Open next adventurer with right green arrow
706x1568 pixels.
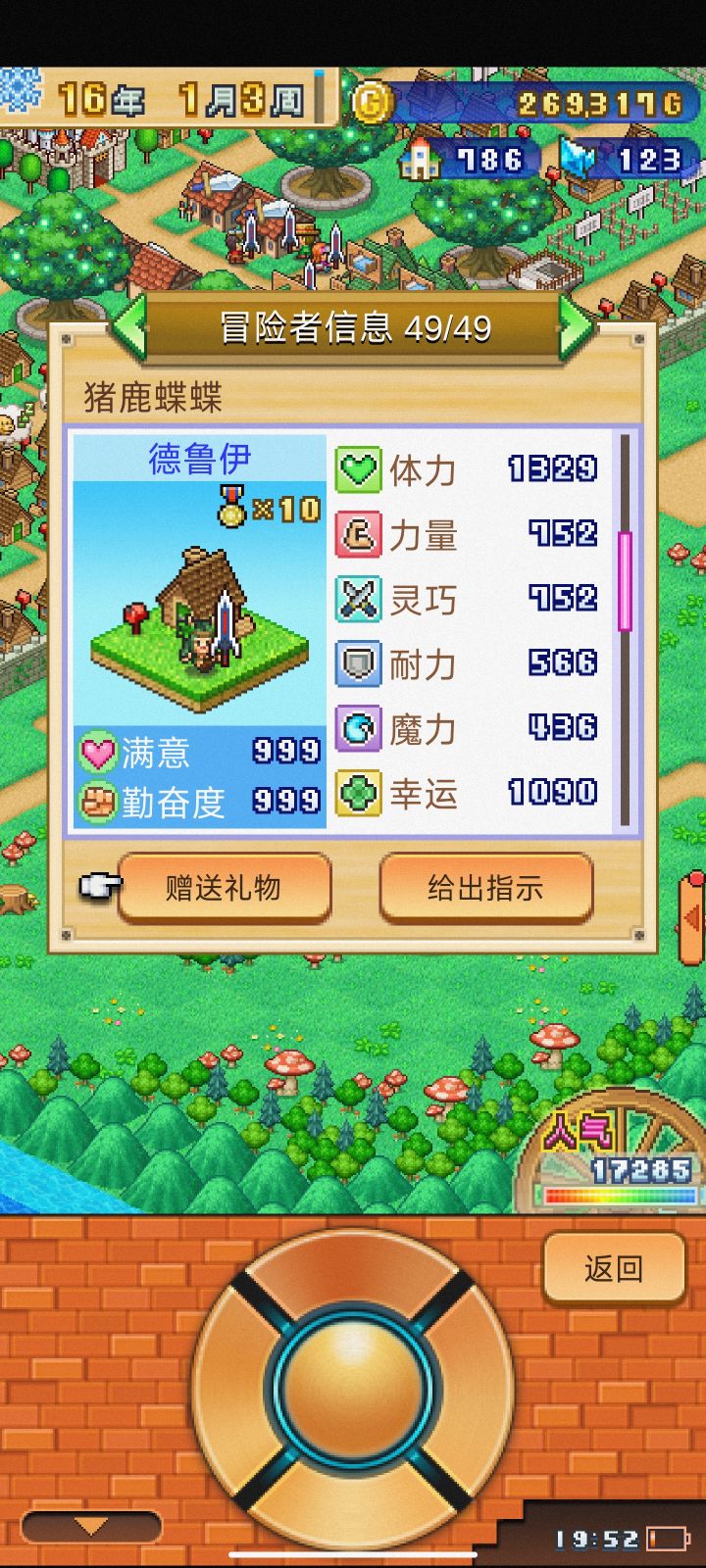(574, 324)
